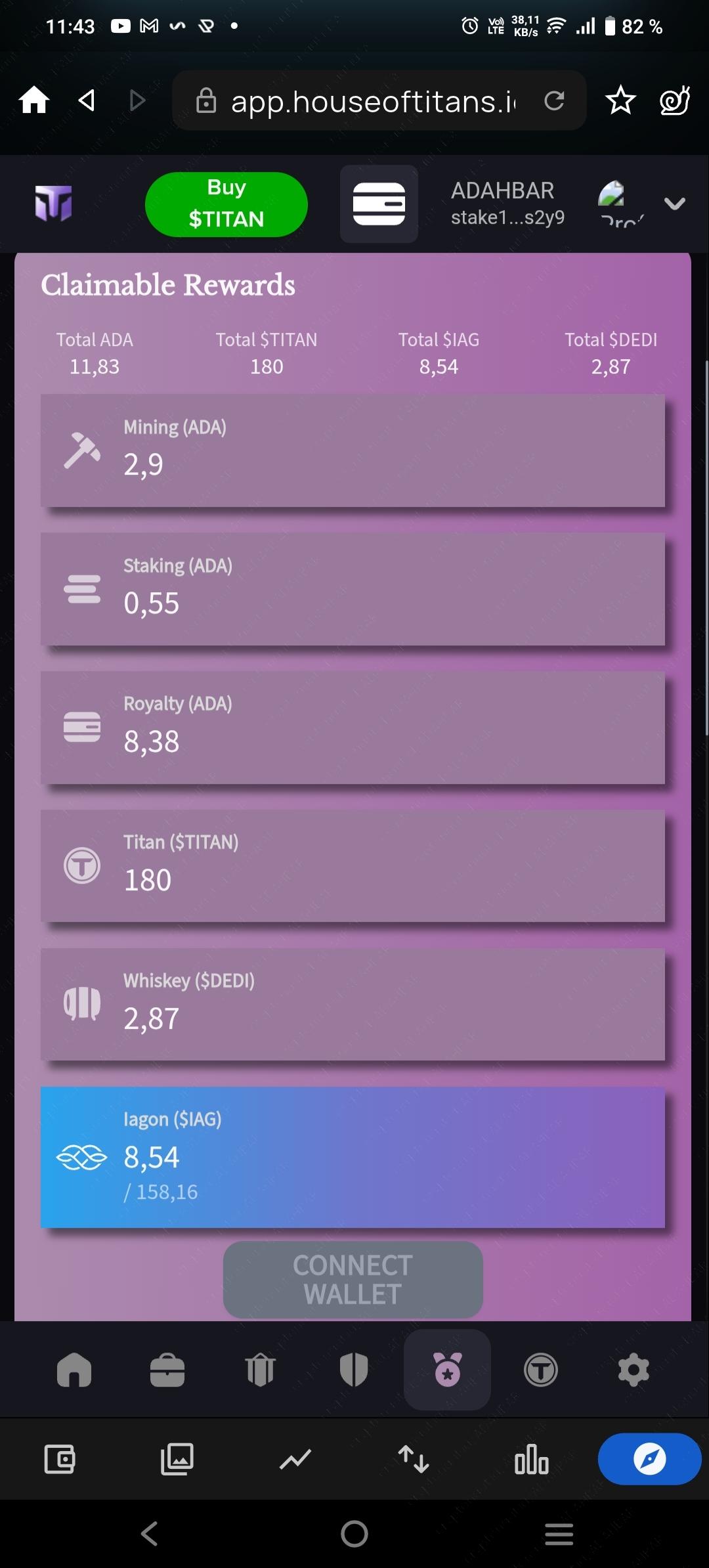Switch to the briefcase portfolio tab
The width and height of the screenshot is (709, 1568).
click(x=167, y=1370)
